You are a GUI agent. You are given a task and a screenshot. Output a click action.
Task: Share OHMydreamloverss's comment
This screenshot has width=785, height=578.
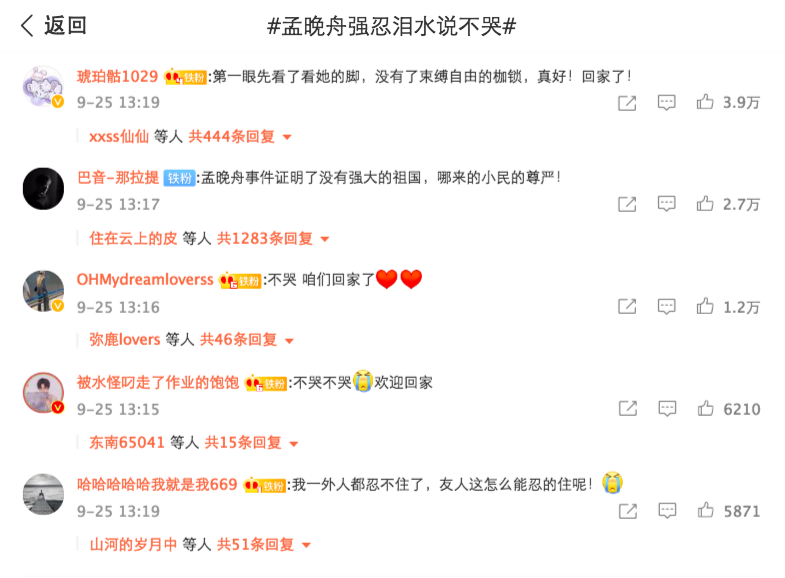[x=627, y=306]
